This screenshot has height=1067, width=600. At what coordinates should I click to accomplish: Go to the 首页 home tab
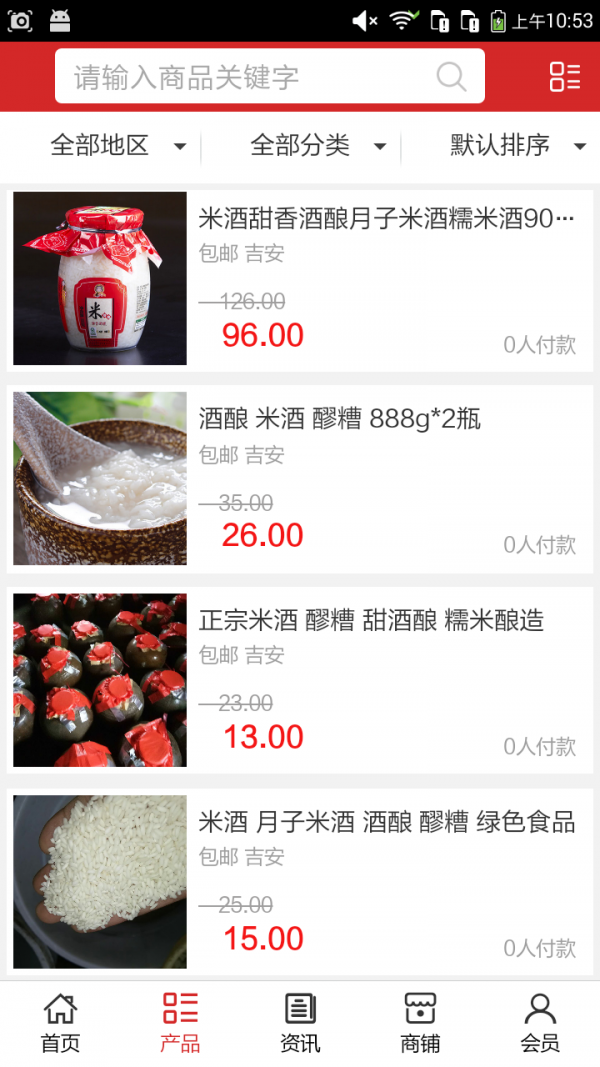(x=60, y=1023)
